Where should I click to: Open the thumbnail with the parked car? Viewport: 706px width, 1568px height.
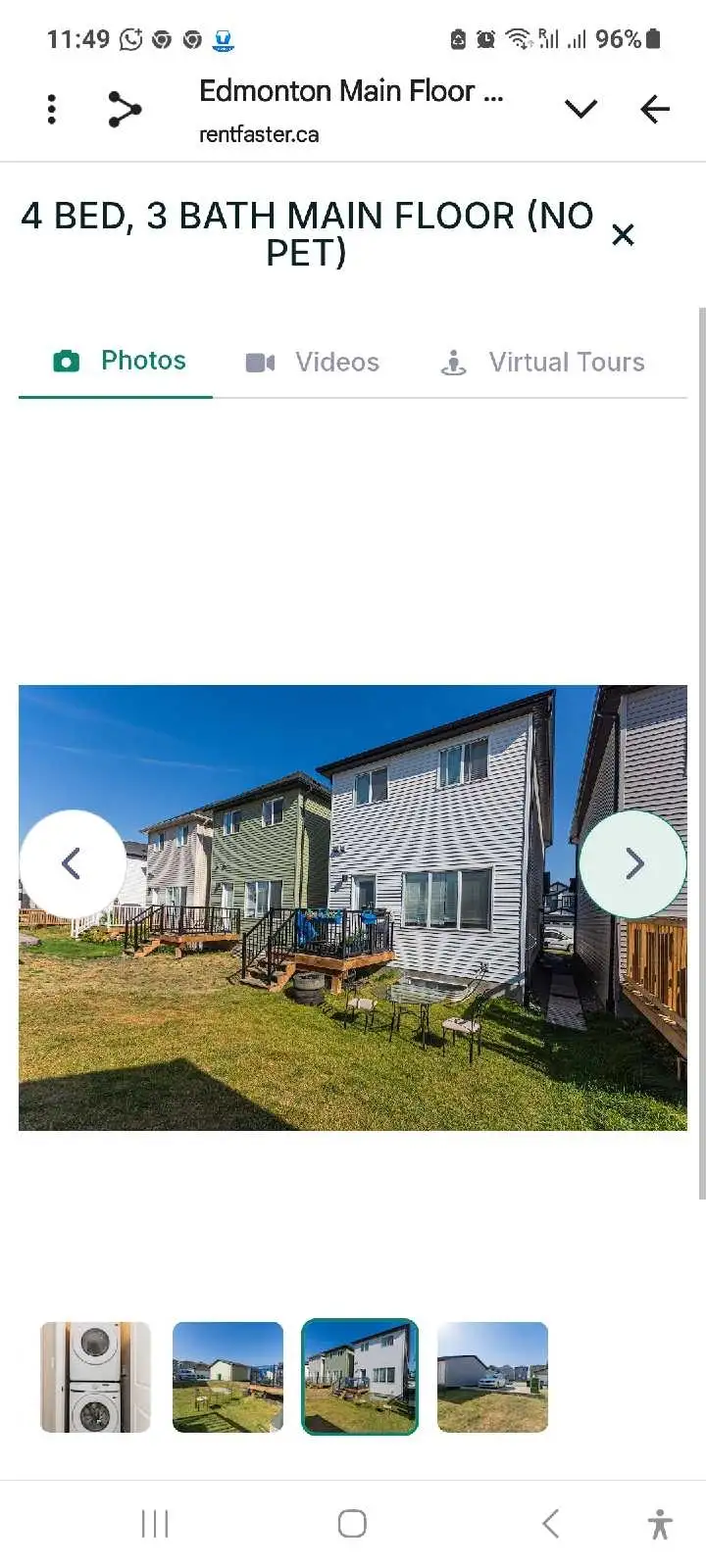(492, 1377)
